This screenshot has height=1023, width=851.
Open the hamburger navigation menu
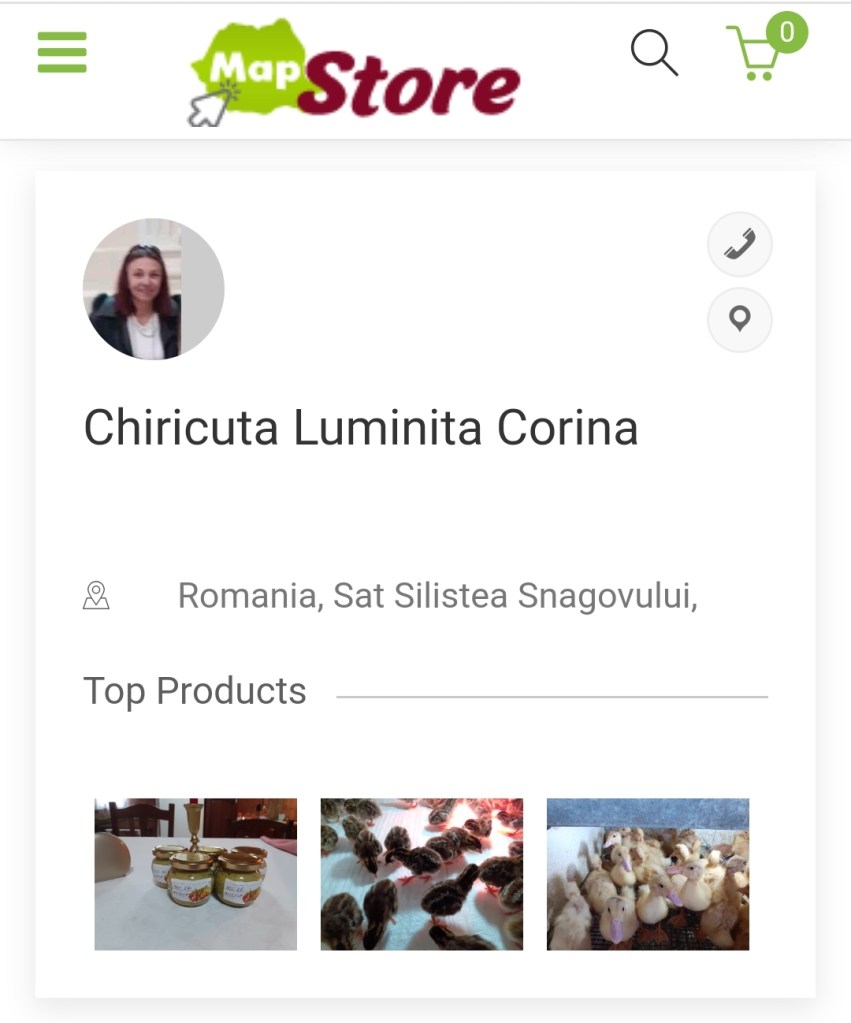coord(62,52)
